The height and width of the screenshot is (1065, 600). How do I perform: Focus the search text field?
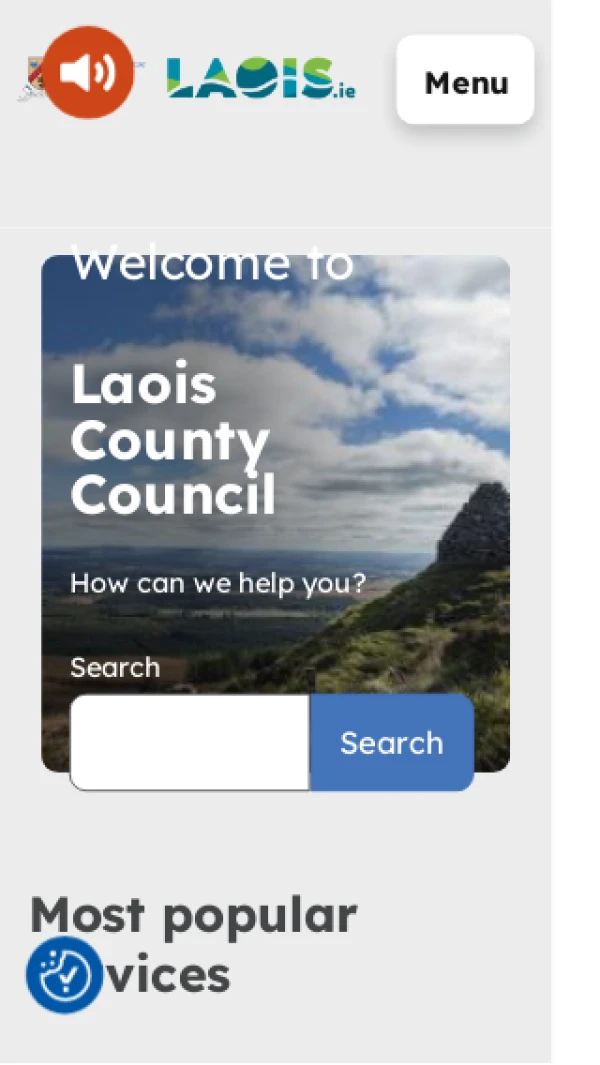coord(190,742)
